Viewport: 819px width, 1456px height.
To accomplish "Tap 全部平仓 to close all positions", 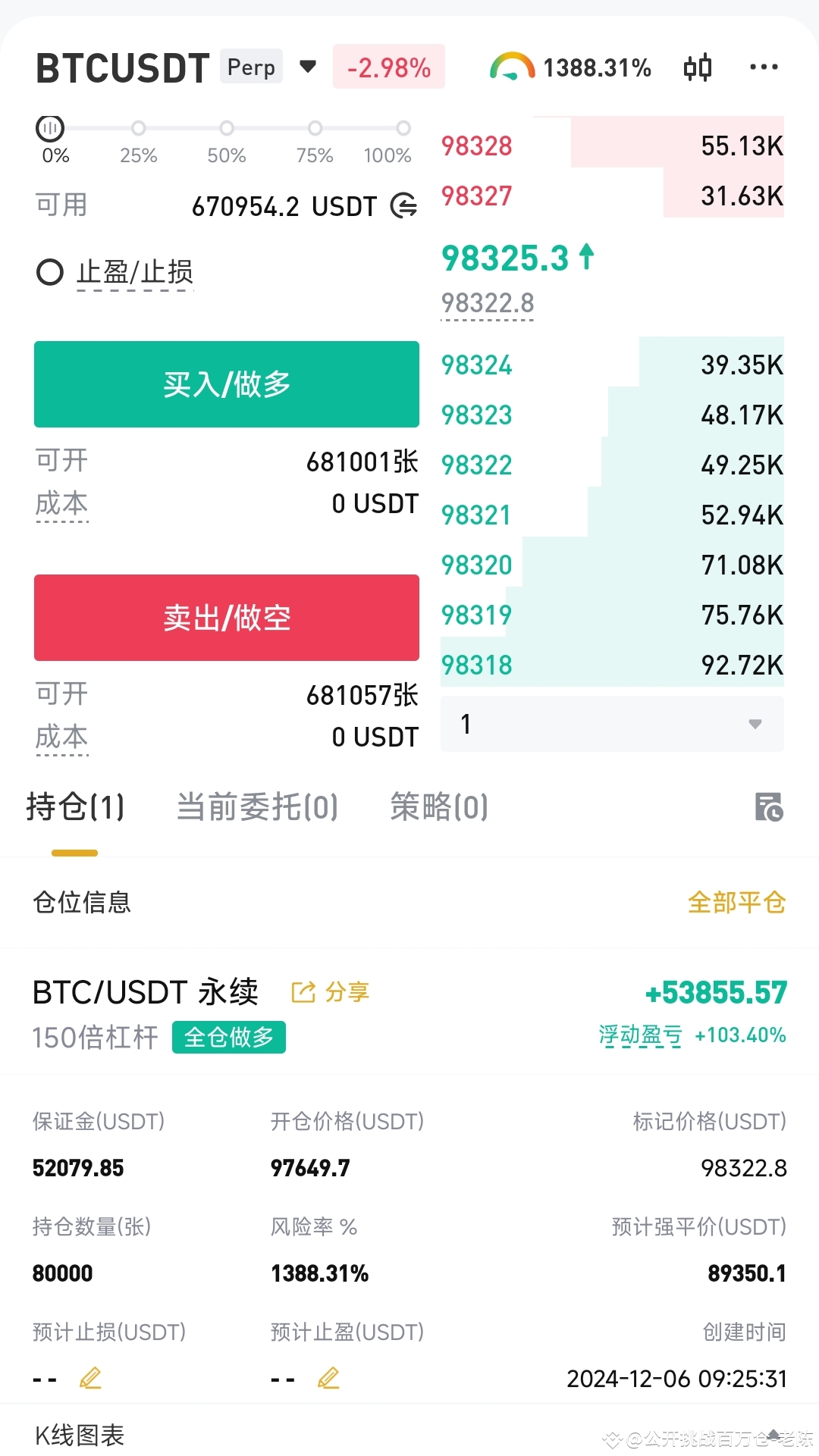I will (736, 903).
